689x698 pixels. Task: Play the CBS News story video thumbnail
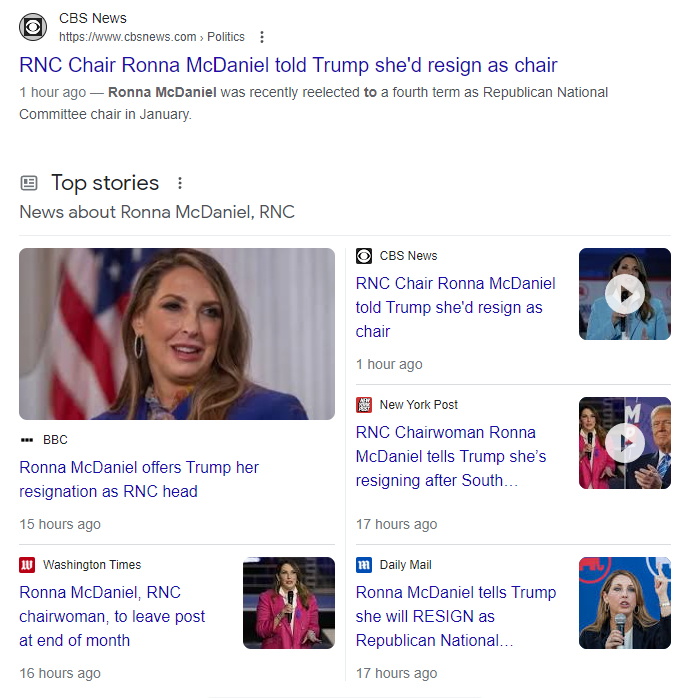tap(625, 294)
